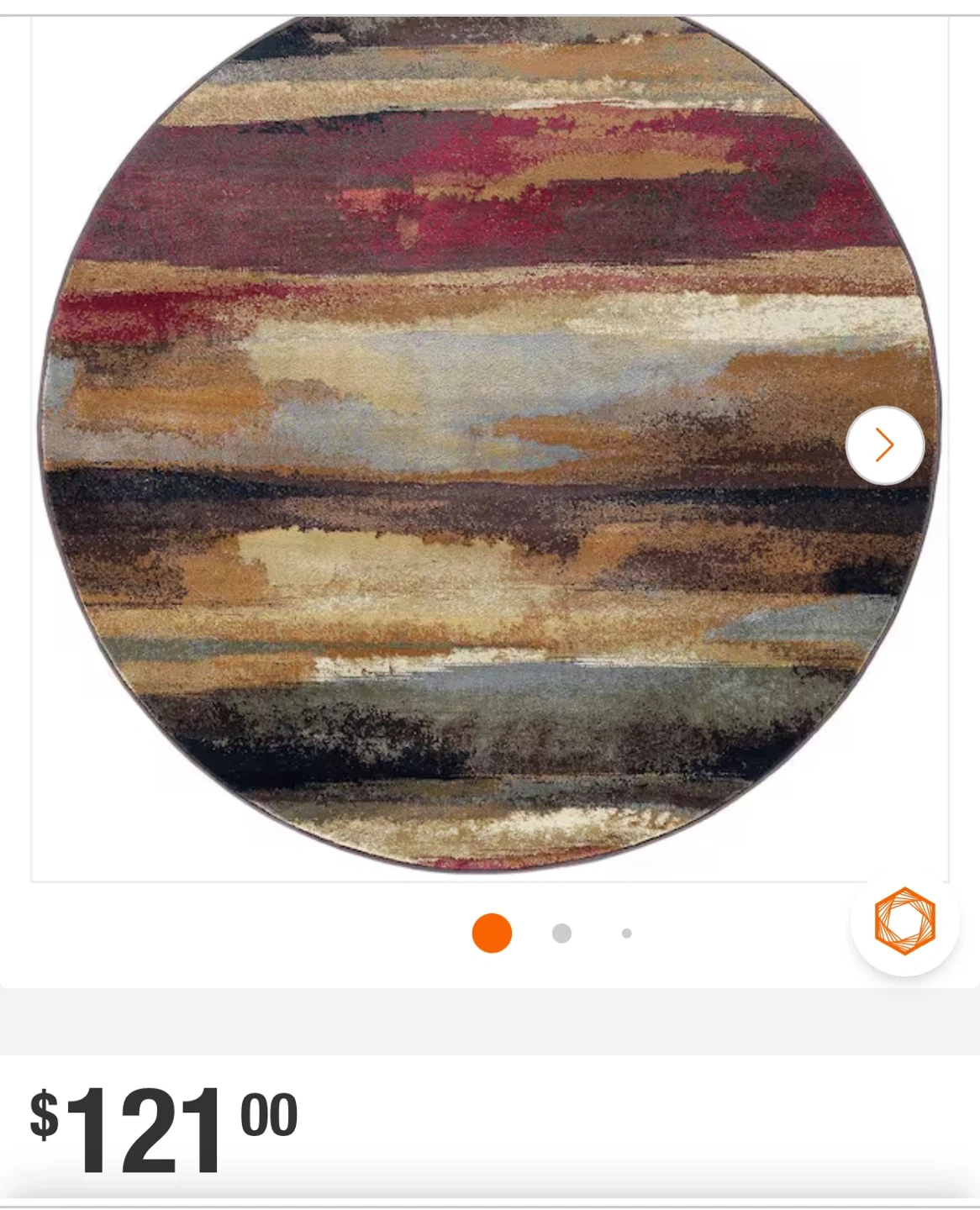
Task: Open the round rug product image
Action: coord(490,441)
